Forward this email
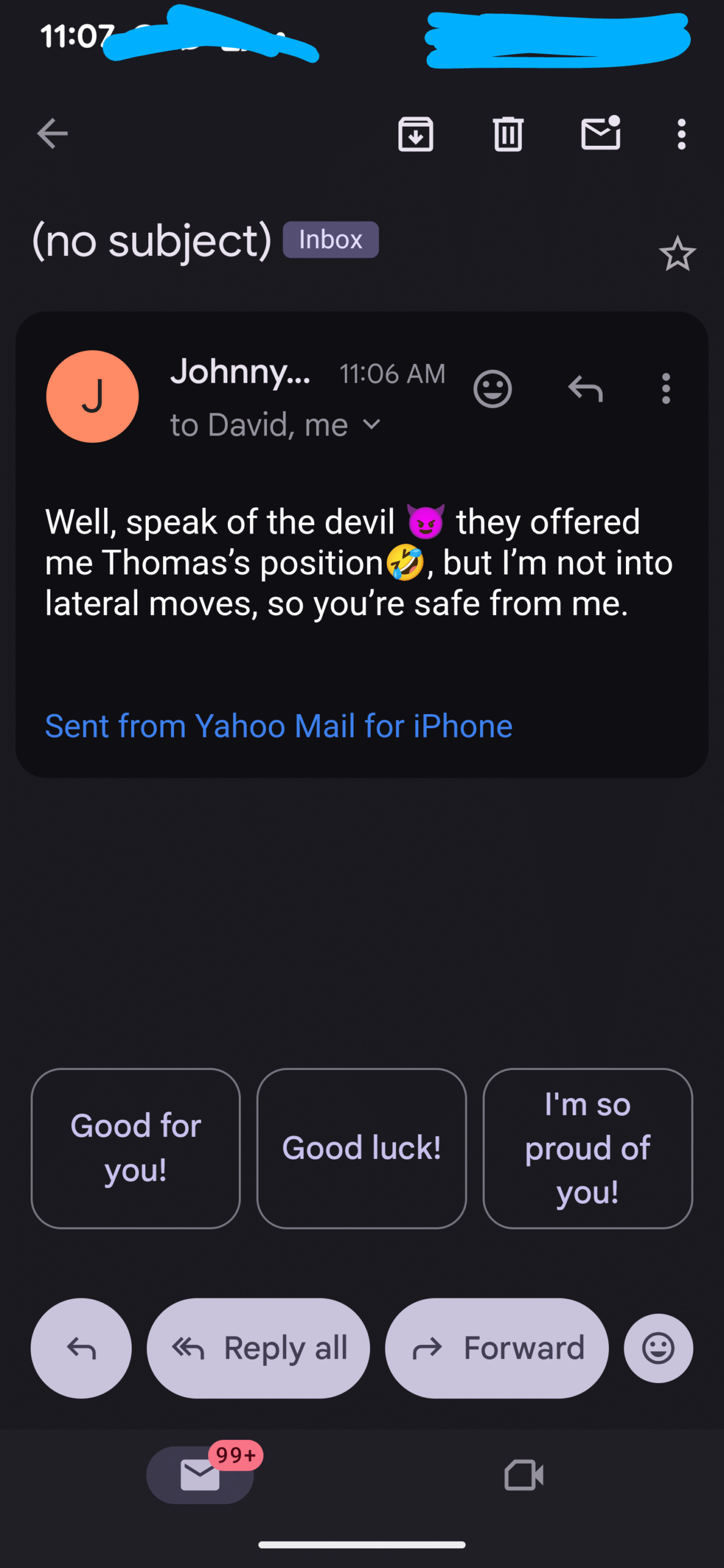The image size is (724, 1568). click(496, 1347)
